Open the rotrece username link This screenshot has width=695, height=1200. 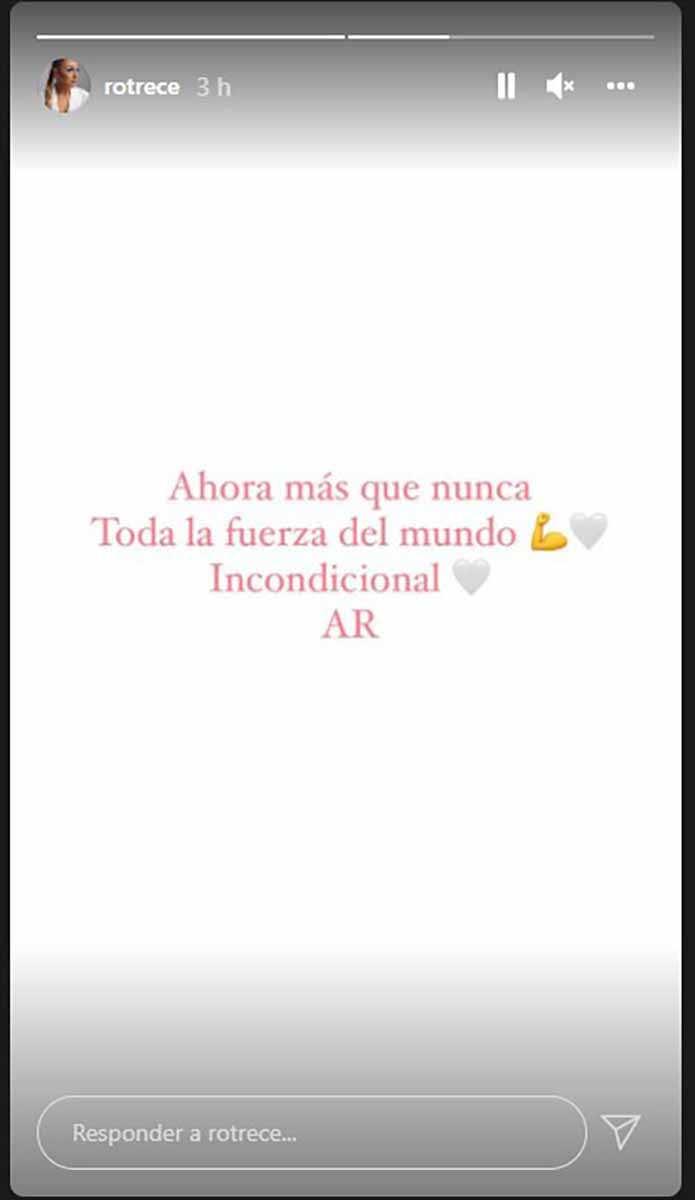point(142,87)
